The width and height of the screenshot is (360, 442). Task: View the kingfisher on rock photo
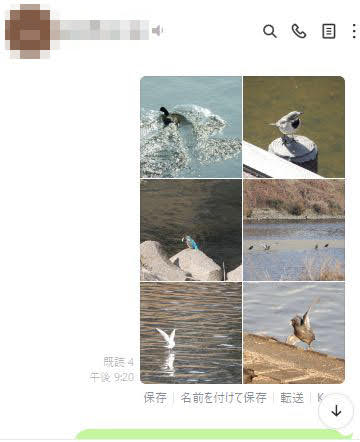(x=191, y=230)
